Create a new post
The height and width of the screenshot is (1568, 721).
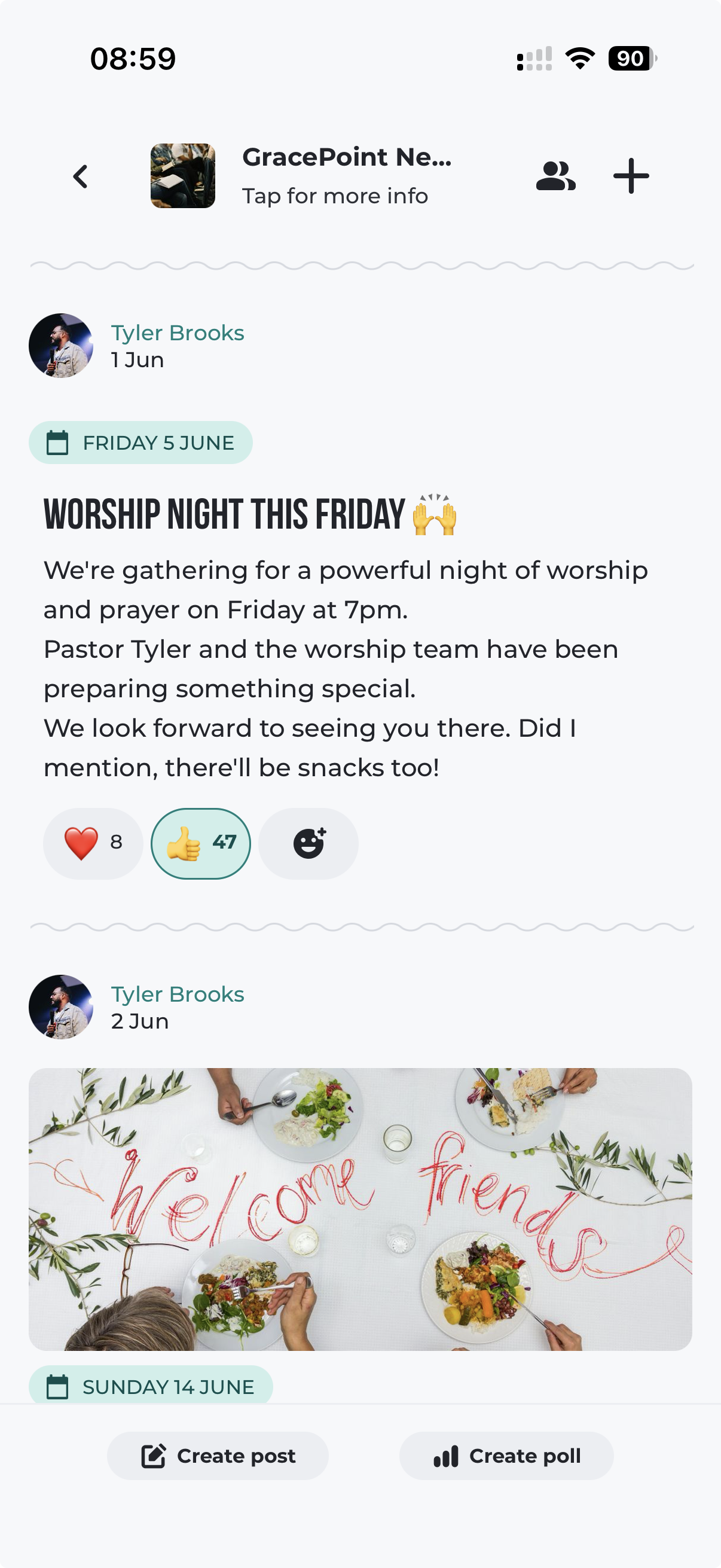(x=218, y=1456)
